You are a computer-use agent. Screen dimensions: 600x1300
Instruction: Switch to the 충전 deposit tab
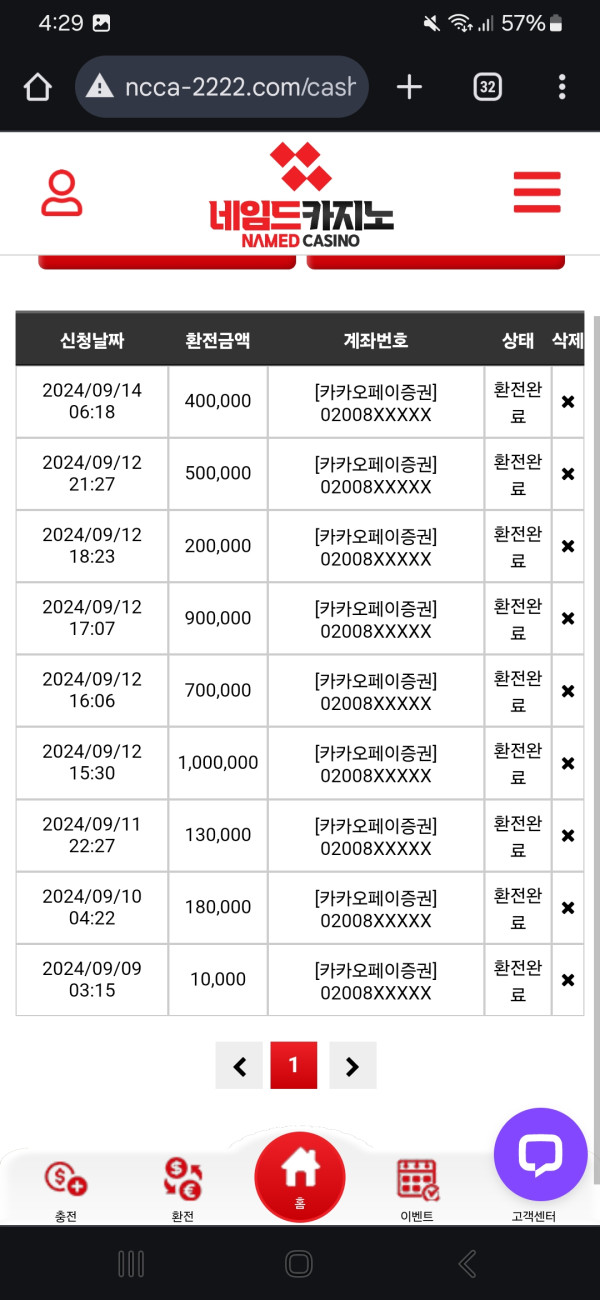66,1188
